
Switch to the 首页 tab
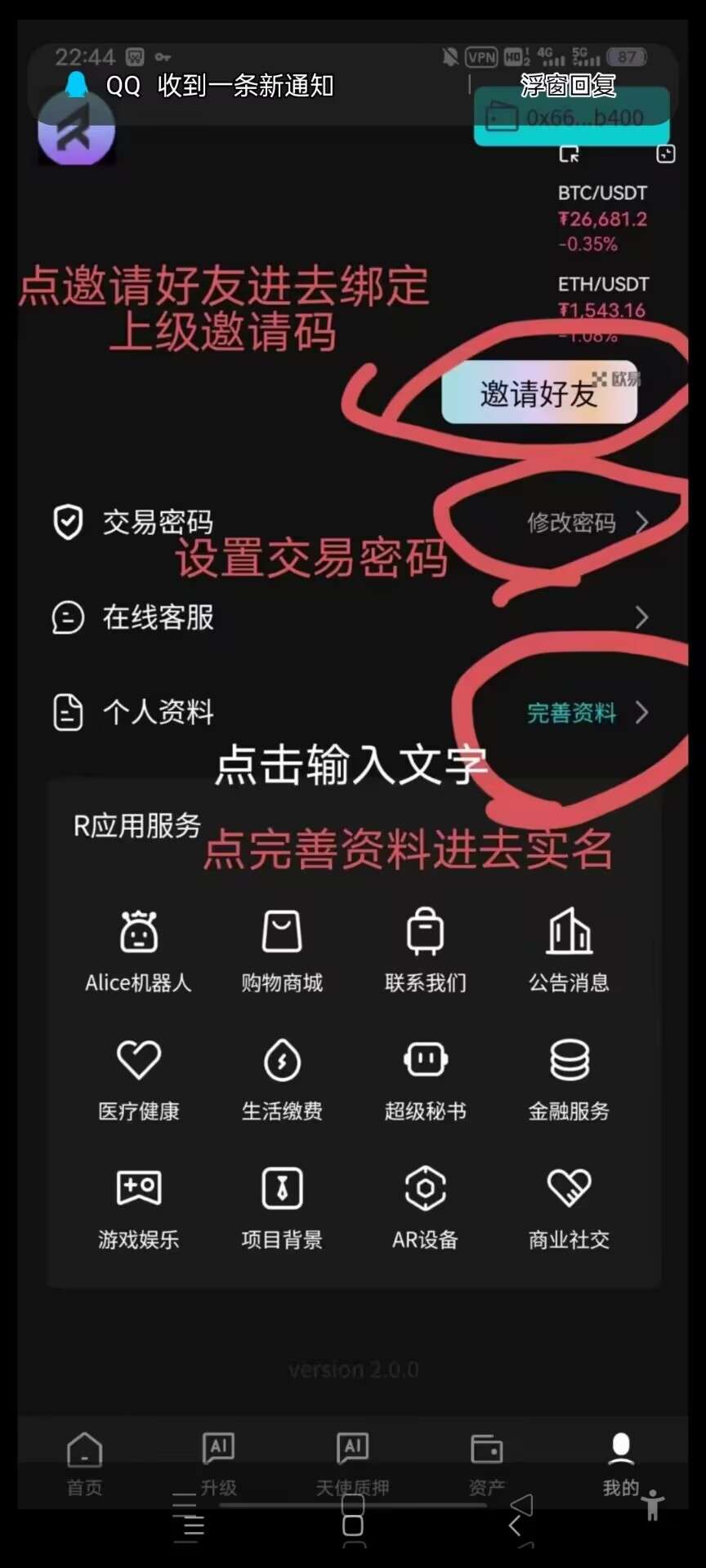pyautogui.click(x=84, y=1464)
